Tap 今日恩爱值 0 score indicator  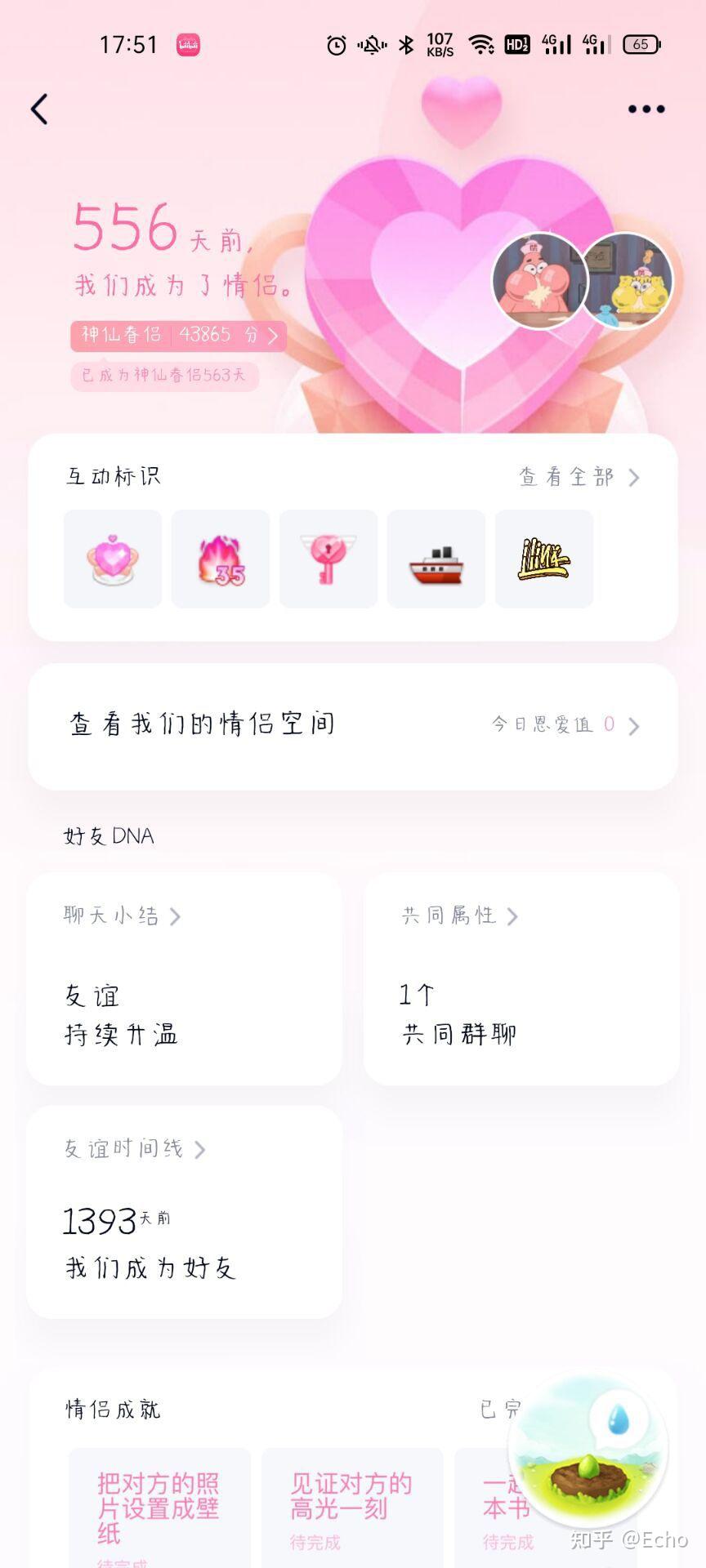[552, 725]
